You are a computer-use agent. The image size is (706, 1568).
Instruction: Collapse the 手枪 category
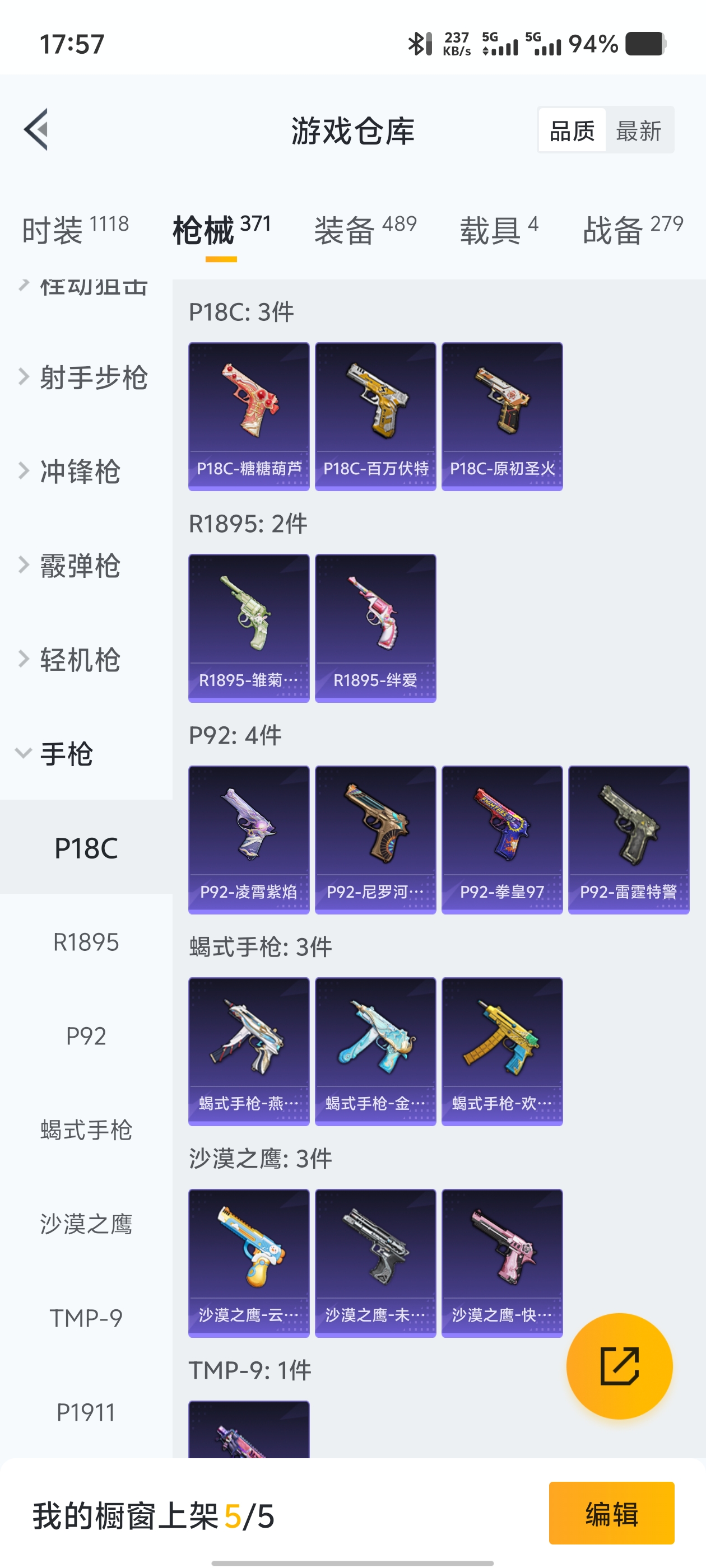point(66,754)
